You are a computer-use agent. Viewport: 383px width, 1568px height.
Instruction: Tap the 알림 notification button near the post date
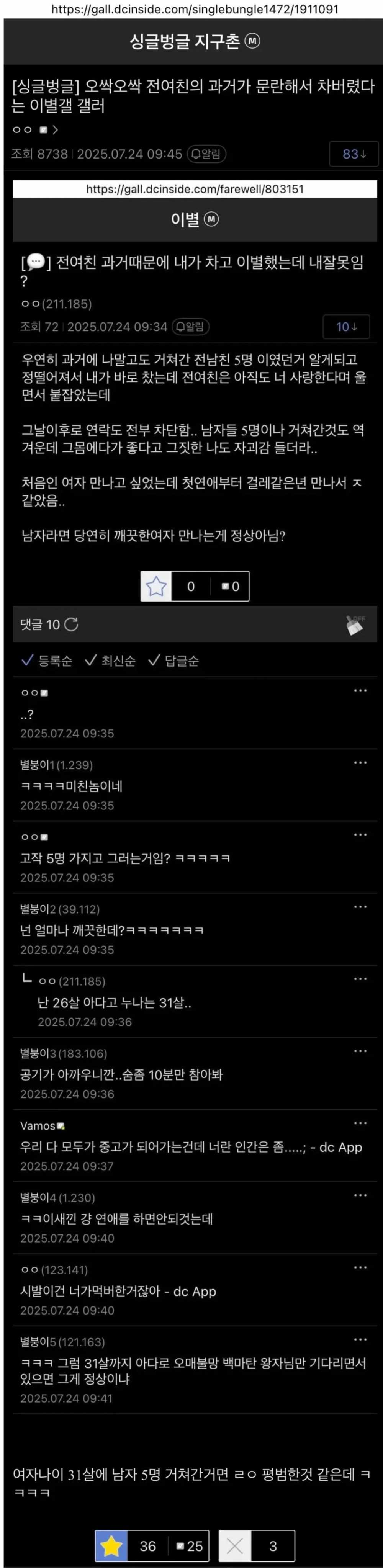[206, 154]
